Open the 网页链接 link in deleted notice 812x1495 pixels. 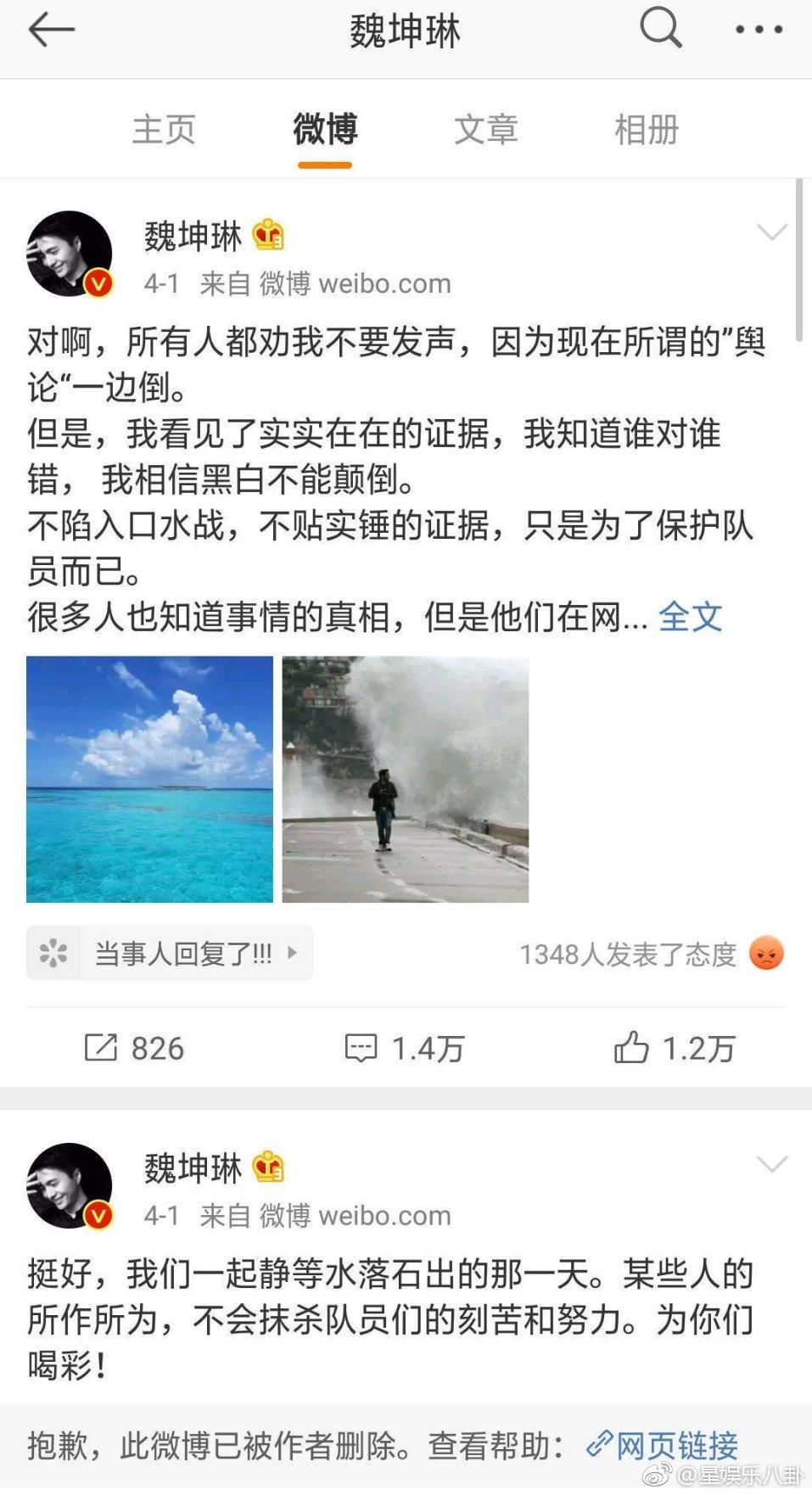tap(663, 1446)
